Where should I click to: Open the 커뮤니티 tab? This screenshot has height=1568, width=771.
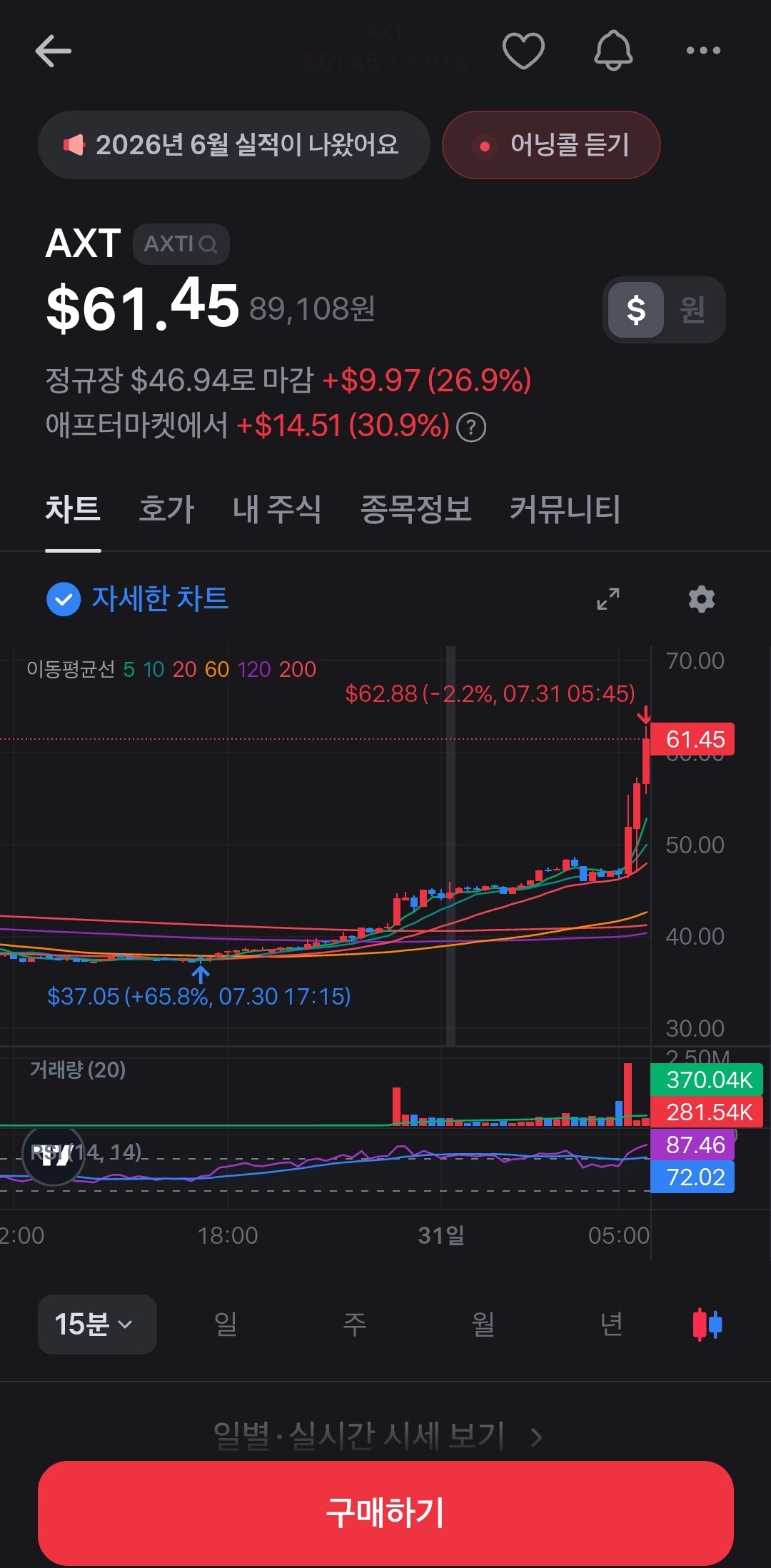[x=565, y=510]
